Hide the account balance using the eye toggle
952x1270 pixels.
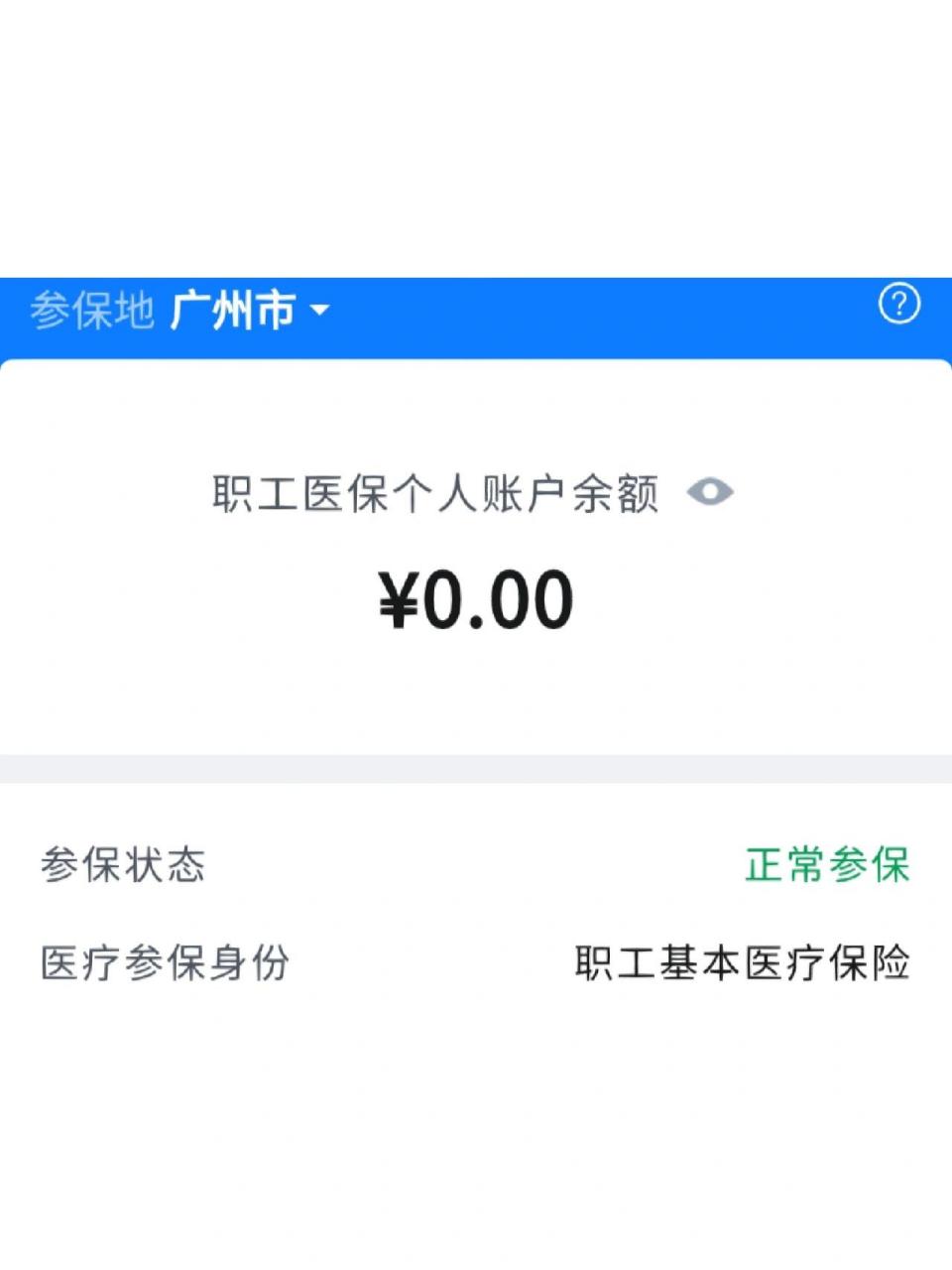coord(712,489)
